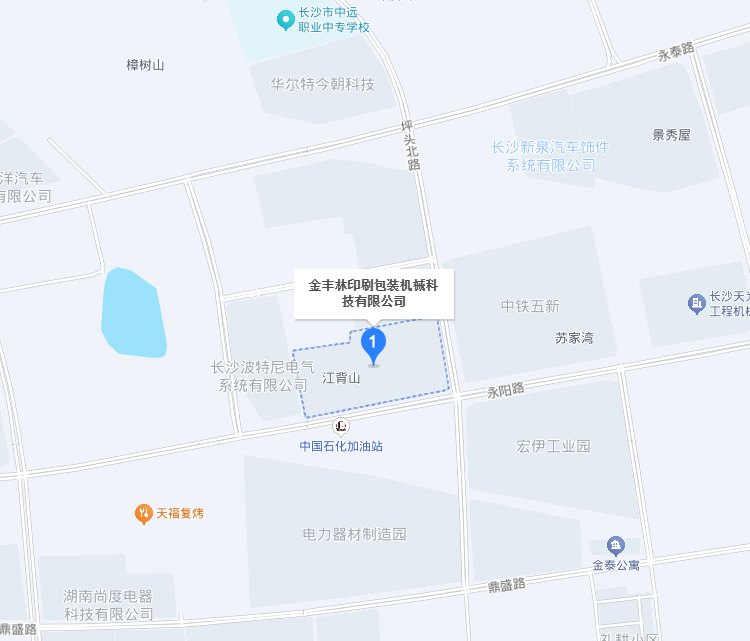Open the 金丰林印刷包装机械科技有限公司 info label
750x641 pixels.
374,293
